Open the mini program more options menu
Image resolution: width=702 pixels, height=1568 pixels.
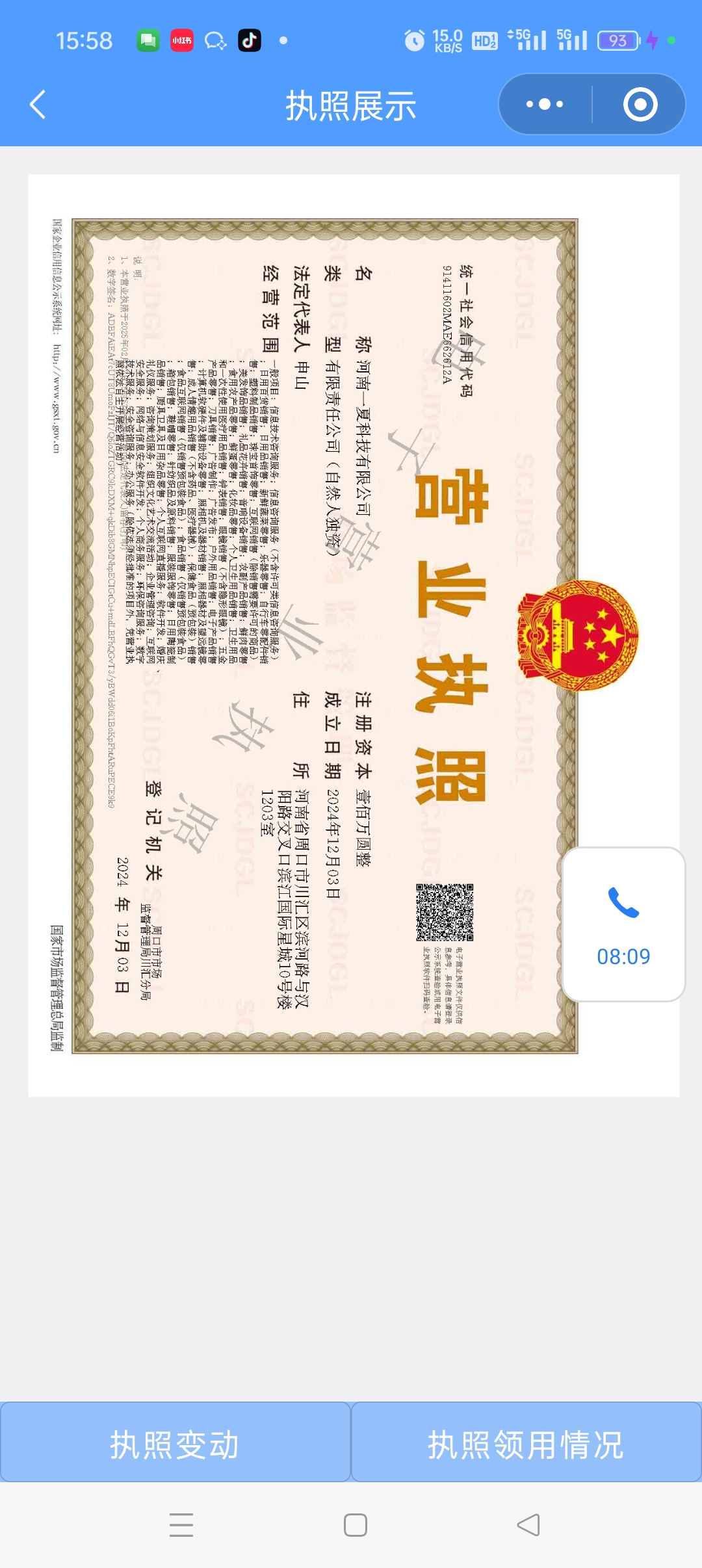pyautogui.click(x=545, y=105)
